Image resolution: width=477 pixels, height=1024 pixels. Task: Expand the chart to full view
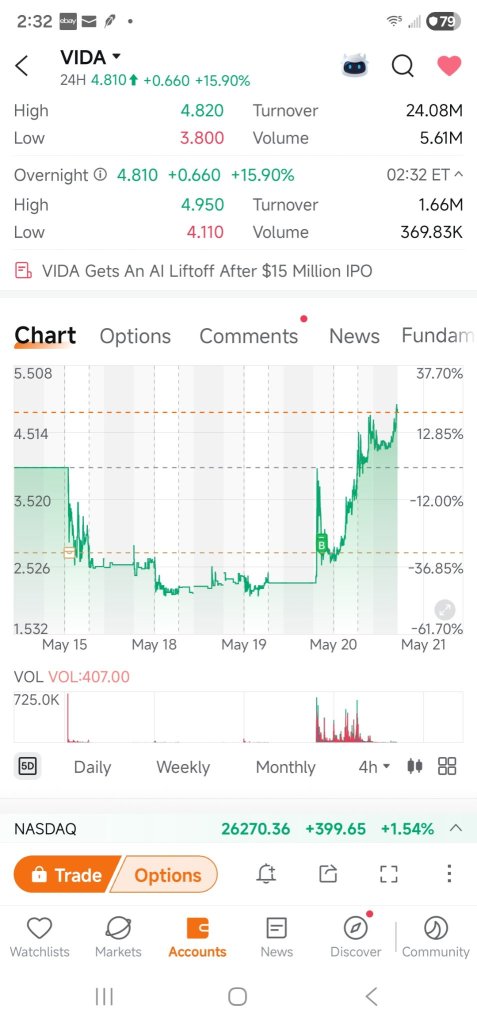pos(444,611)
